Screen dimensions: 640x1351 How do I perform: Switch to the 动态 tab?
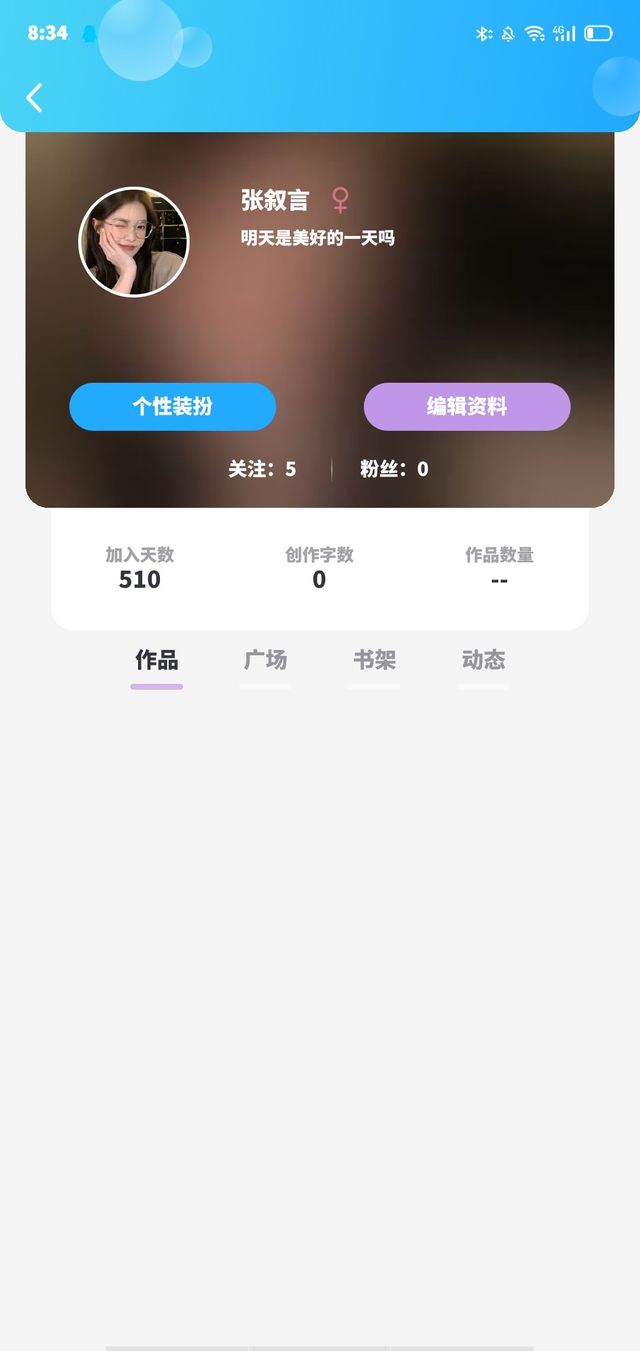[x=483, y=661]
